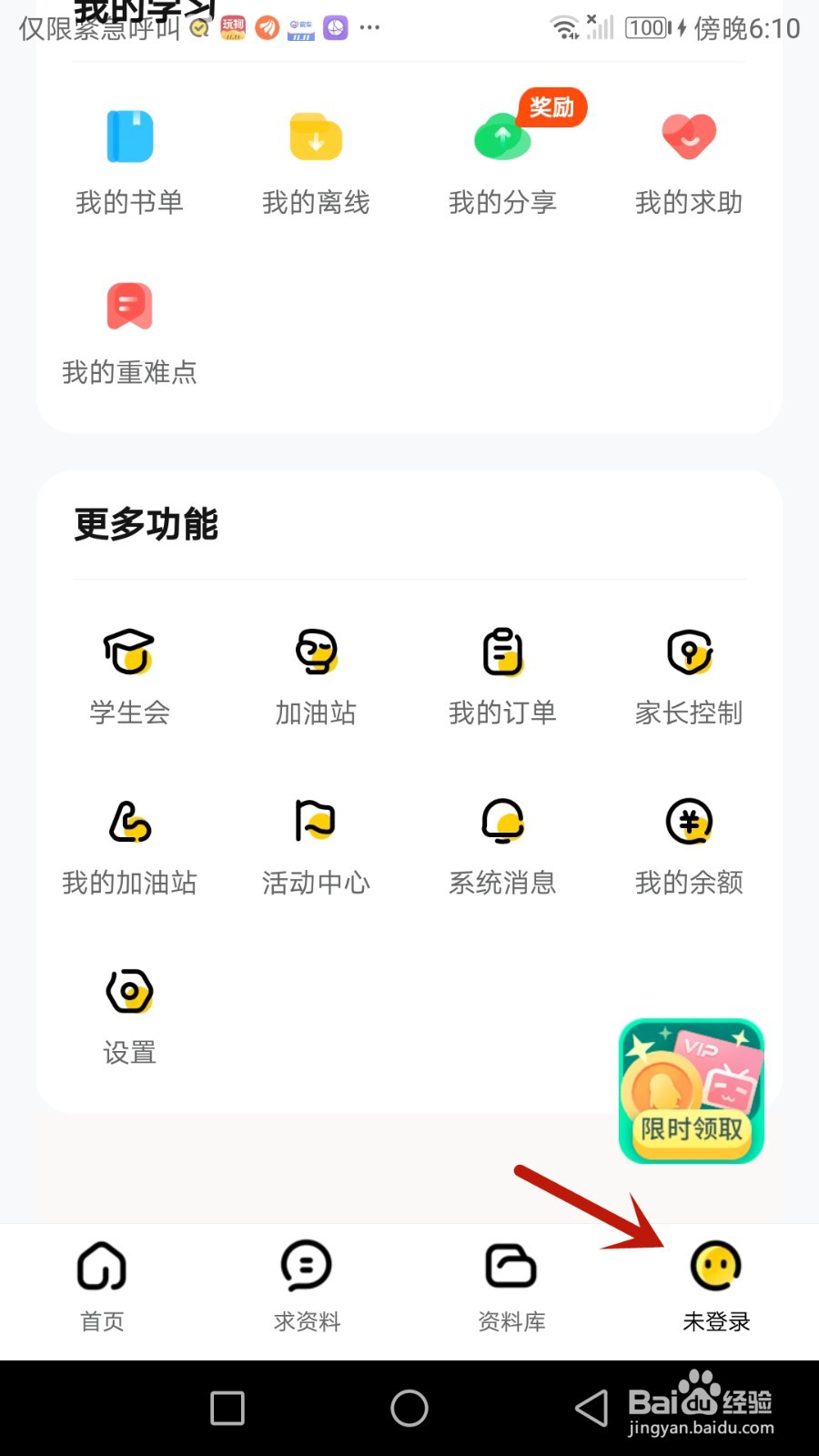Open 家长控制 parental controls
Screen dimensions: 819x1456
click(689, 673)
